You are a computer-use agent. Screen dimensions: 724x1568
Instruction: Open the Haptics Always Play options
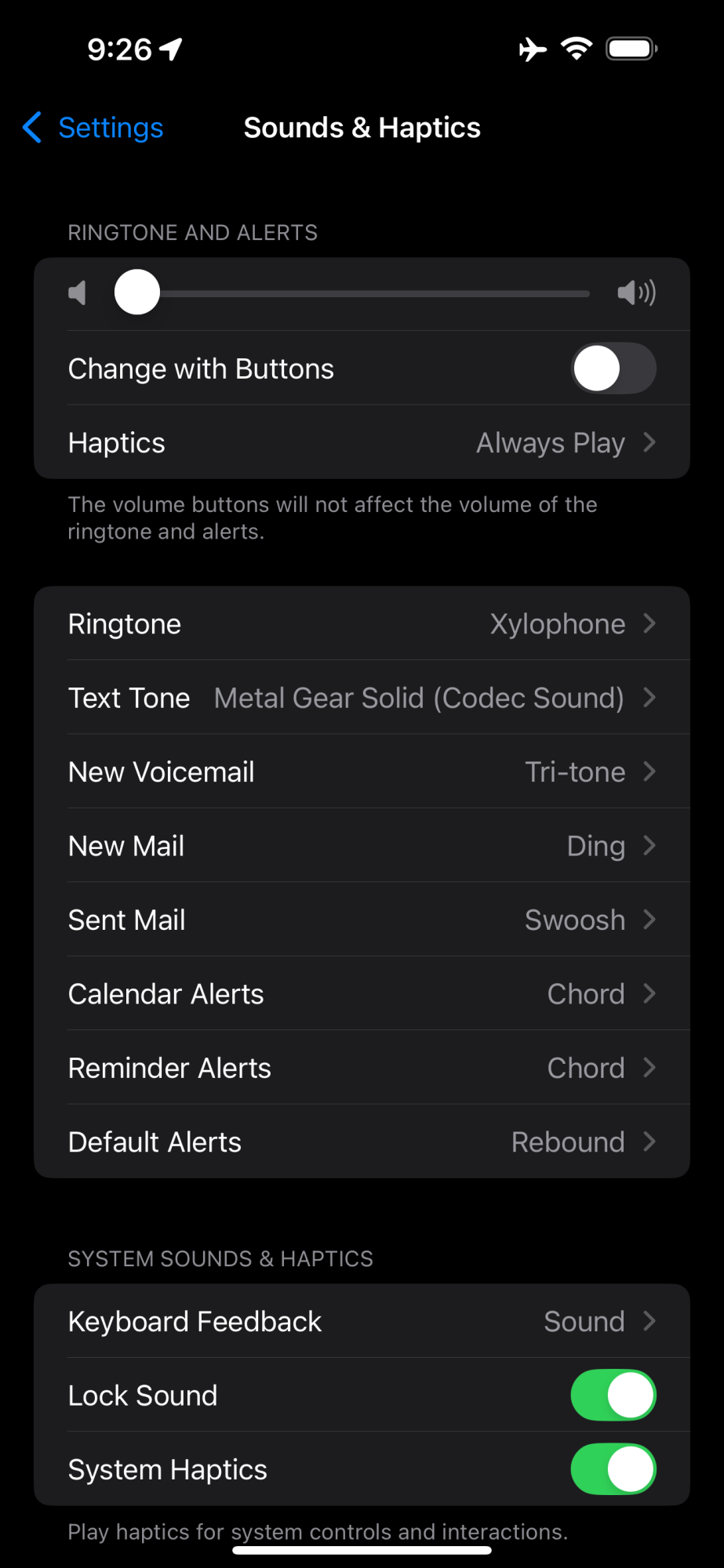coord(362,442)
